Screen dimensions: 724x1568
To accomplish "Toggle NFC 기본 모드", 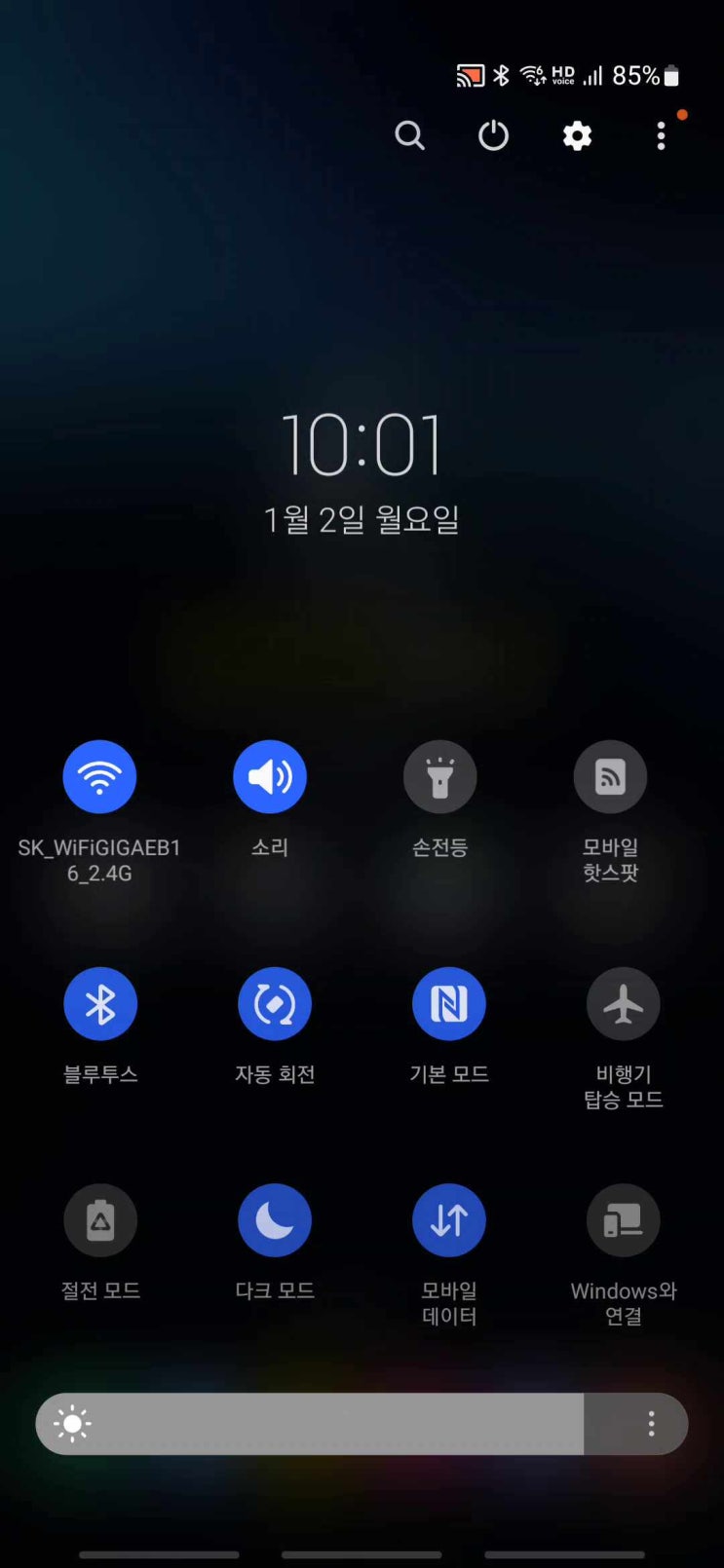I will coord(449,1004).
